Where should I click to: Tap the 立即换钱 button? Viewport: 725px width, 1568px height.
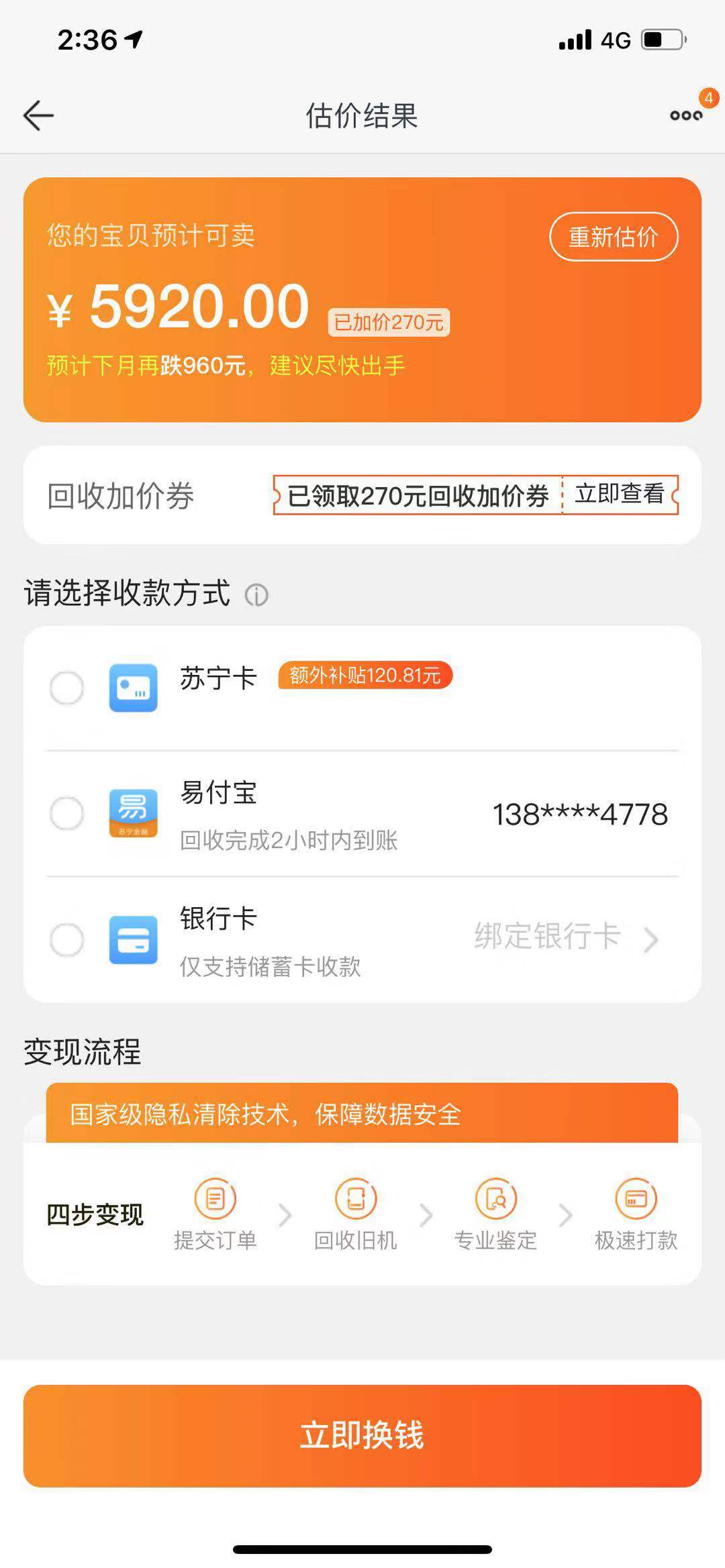(362, 1435)
